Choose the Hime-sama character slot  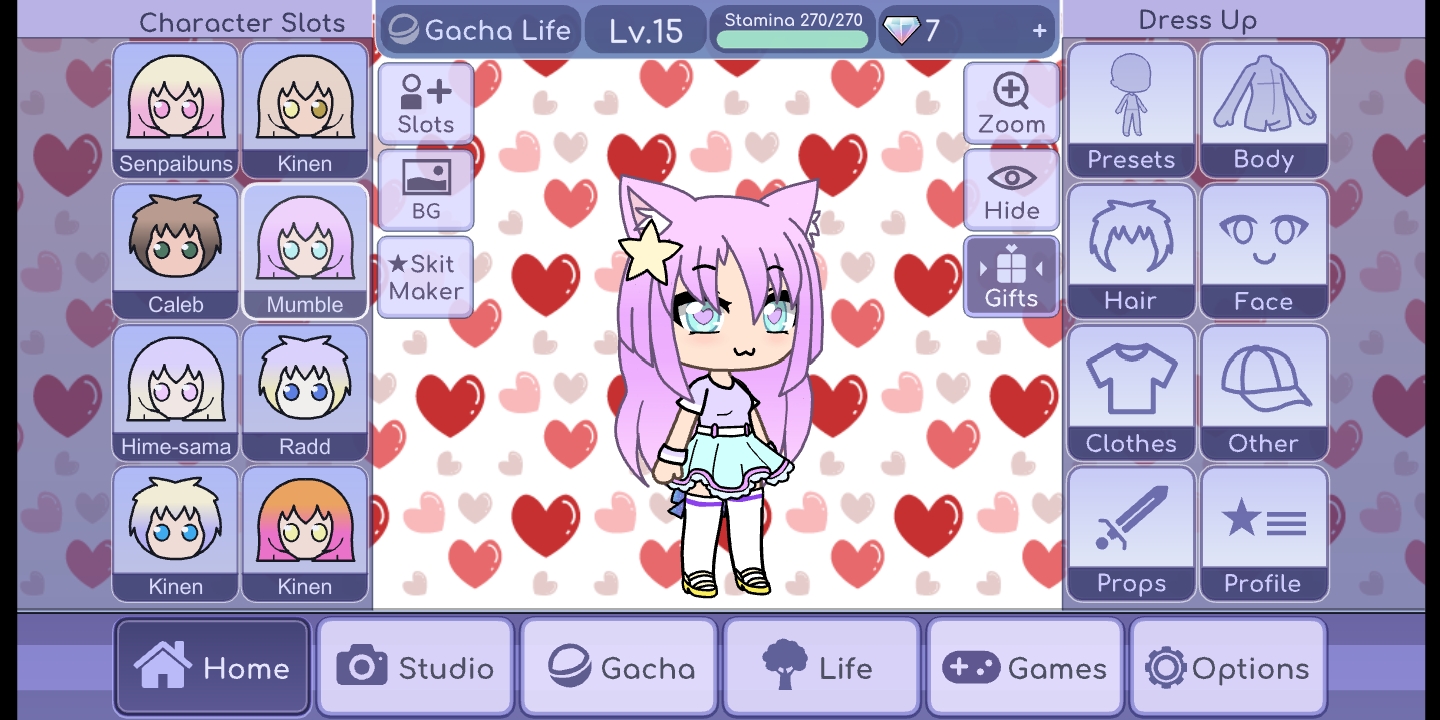pyautogui.click(x=175, y=392)
